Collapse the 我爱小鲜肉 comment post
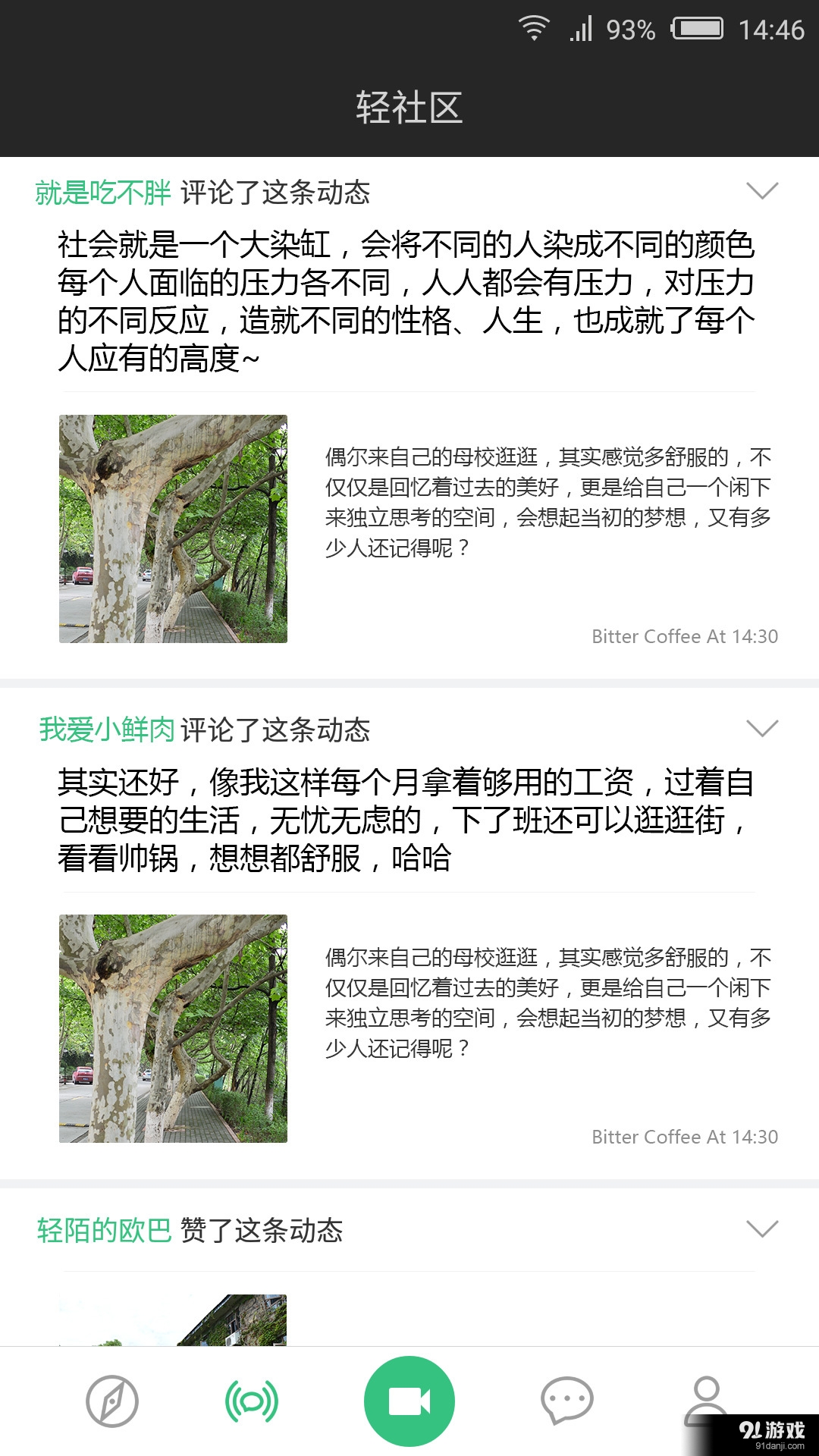 tap(764, 730)
